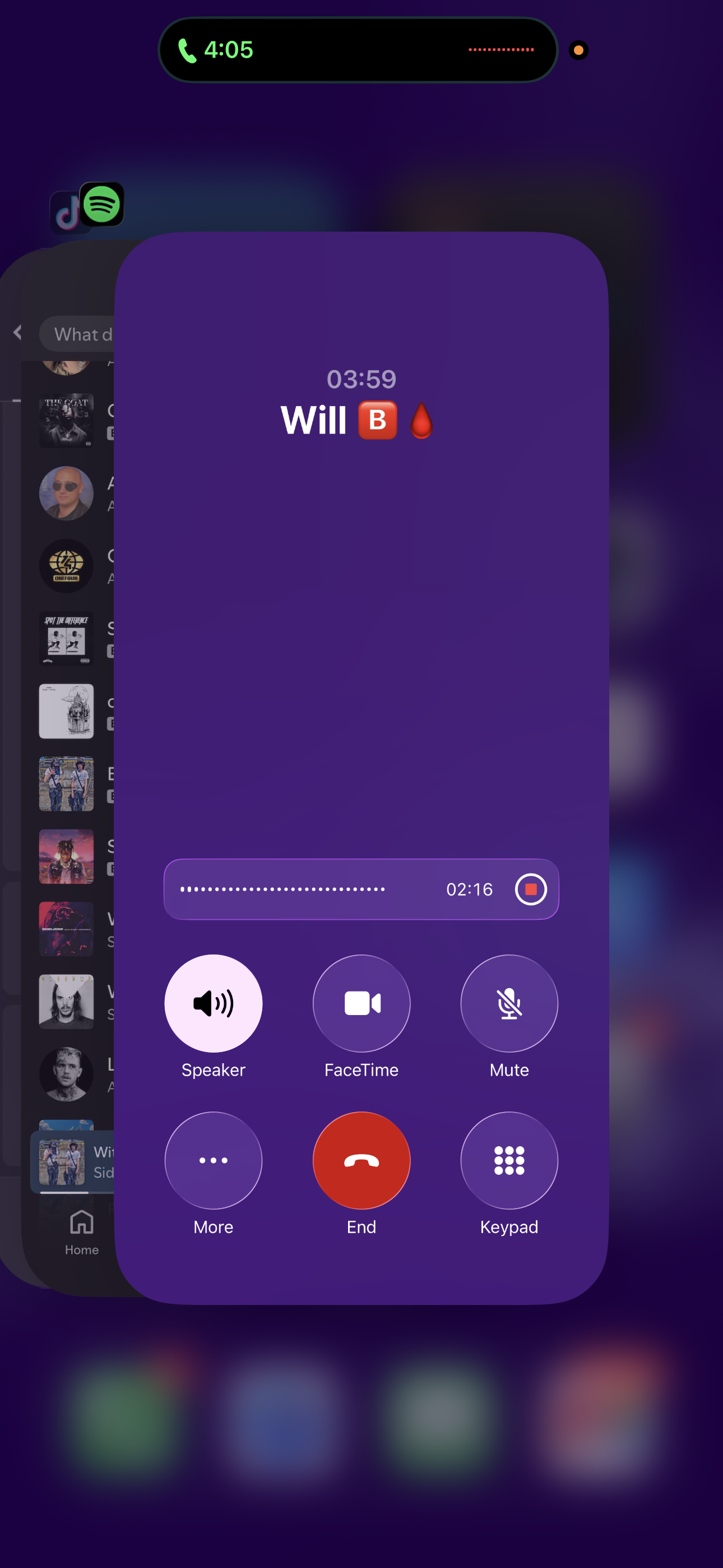
Task: Mute the microphone
Action: 509,1003
